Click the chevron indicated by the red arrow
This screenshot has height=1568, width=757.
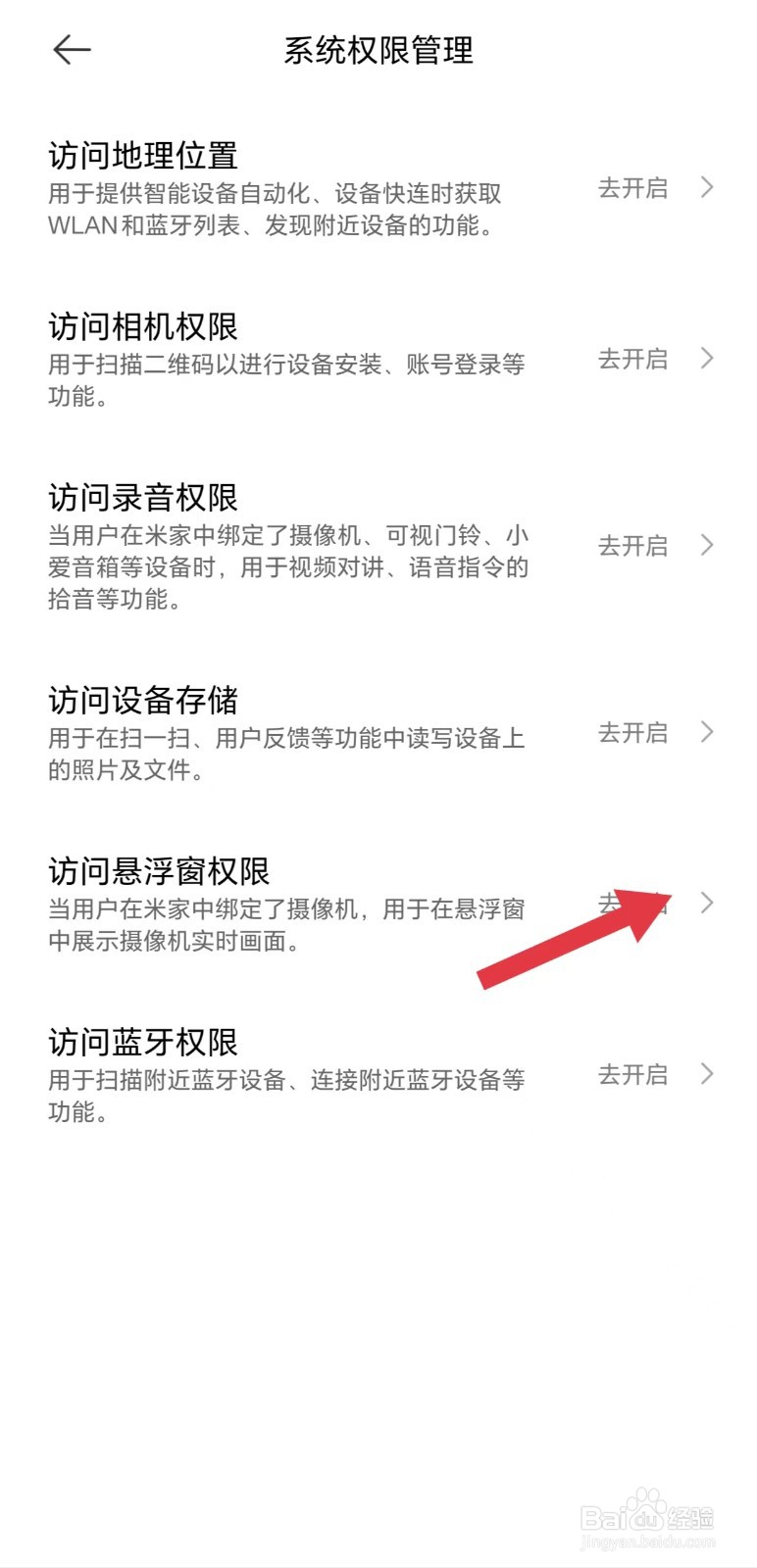tap(708, 903)
